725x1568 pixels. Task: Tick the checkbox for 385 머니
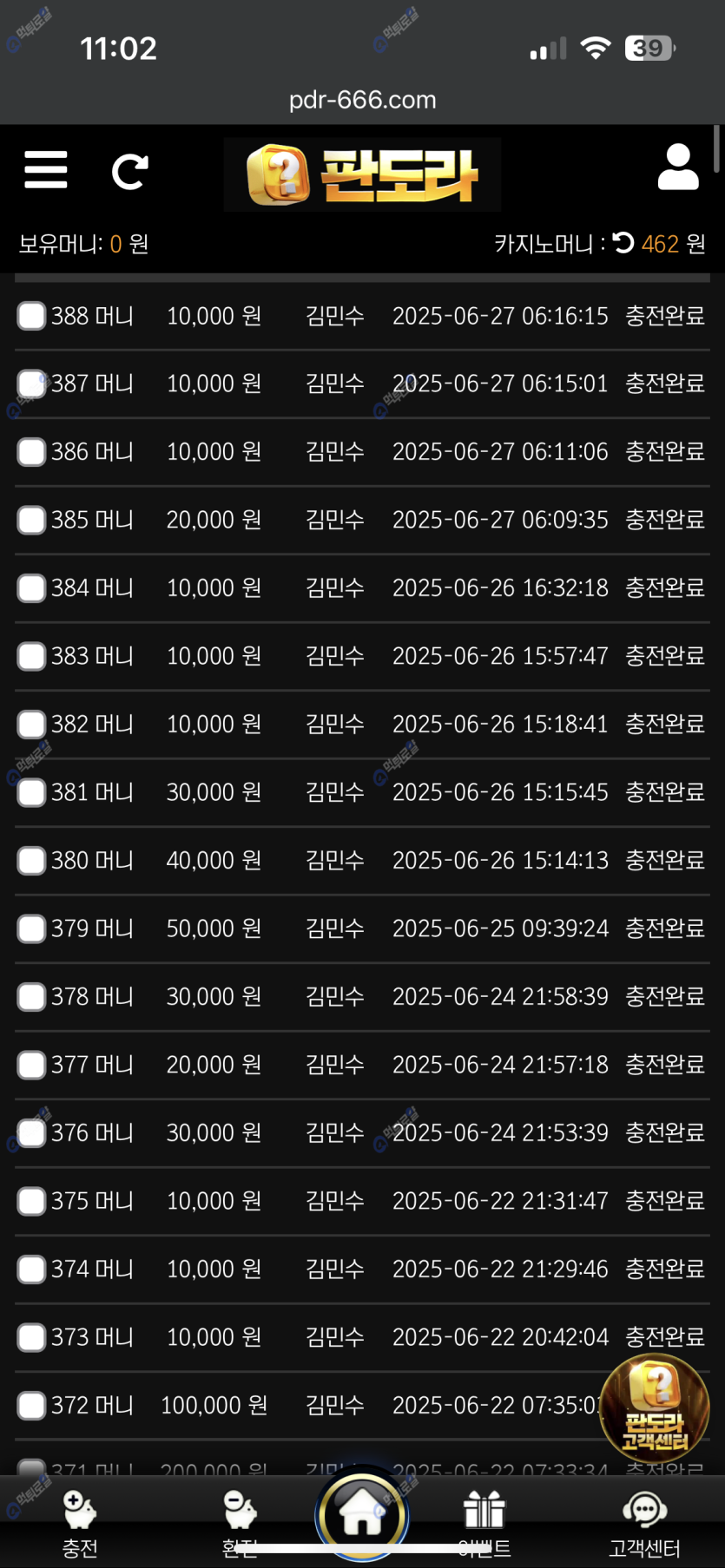32,520
